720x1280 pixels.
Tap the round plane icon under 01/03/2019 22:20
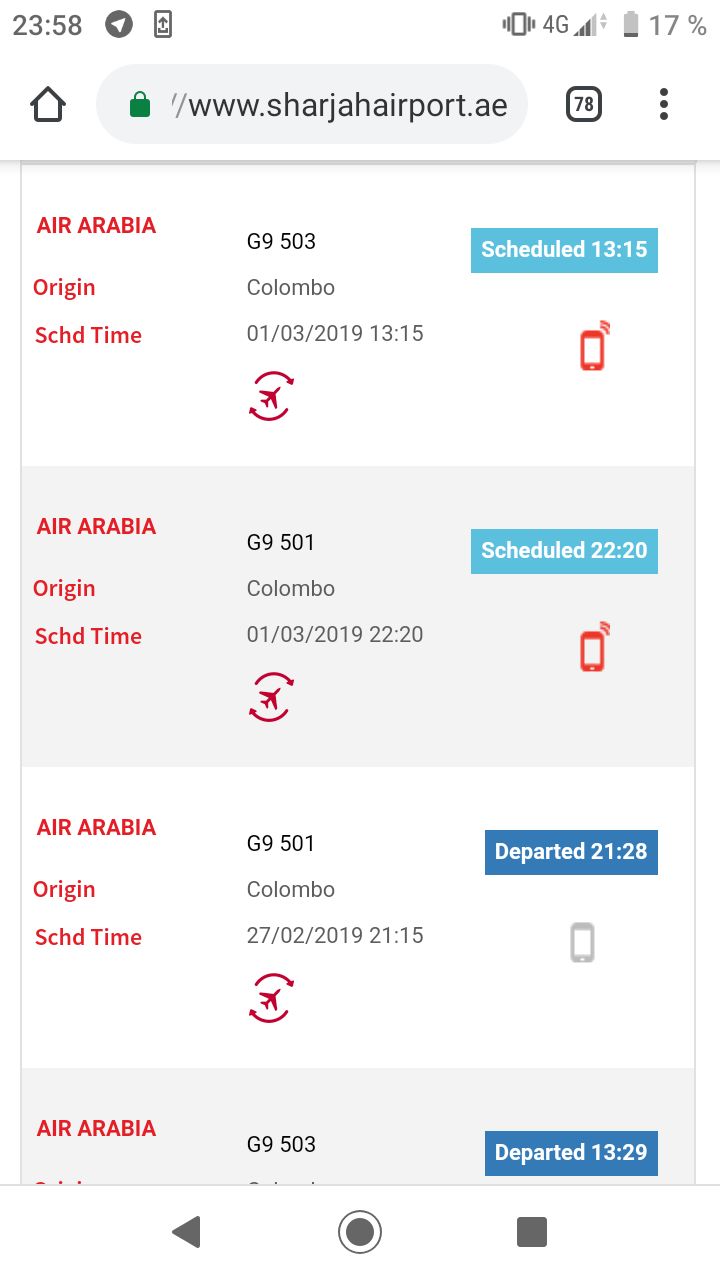click(271, 696)
